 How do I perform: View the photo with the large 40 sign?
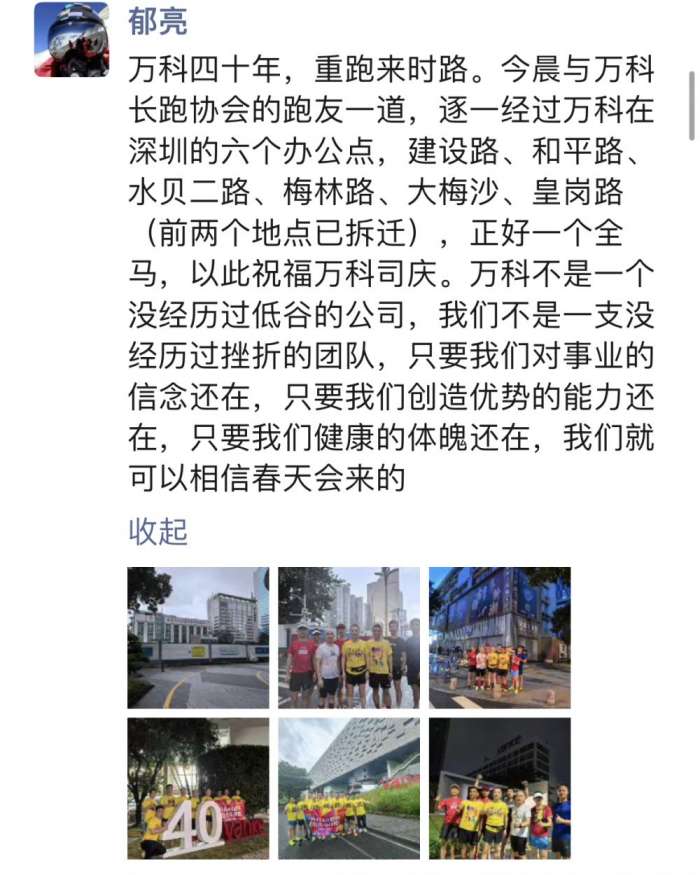[198, 788]
